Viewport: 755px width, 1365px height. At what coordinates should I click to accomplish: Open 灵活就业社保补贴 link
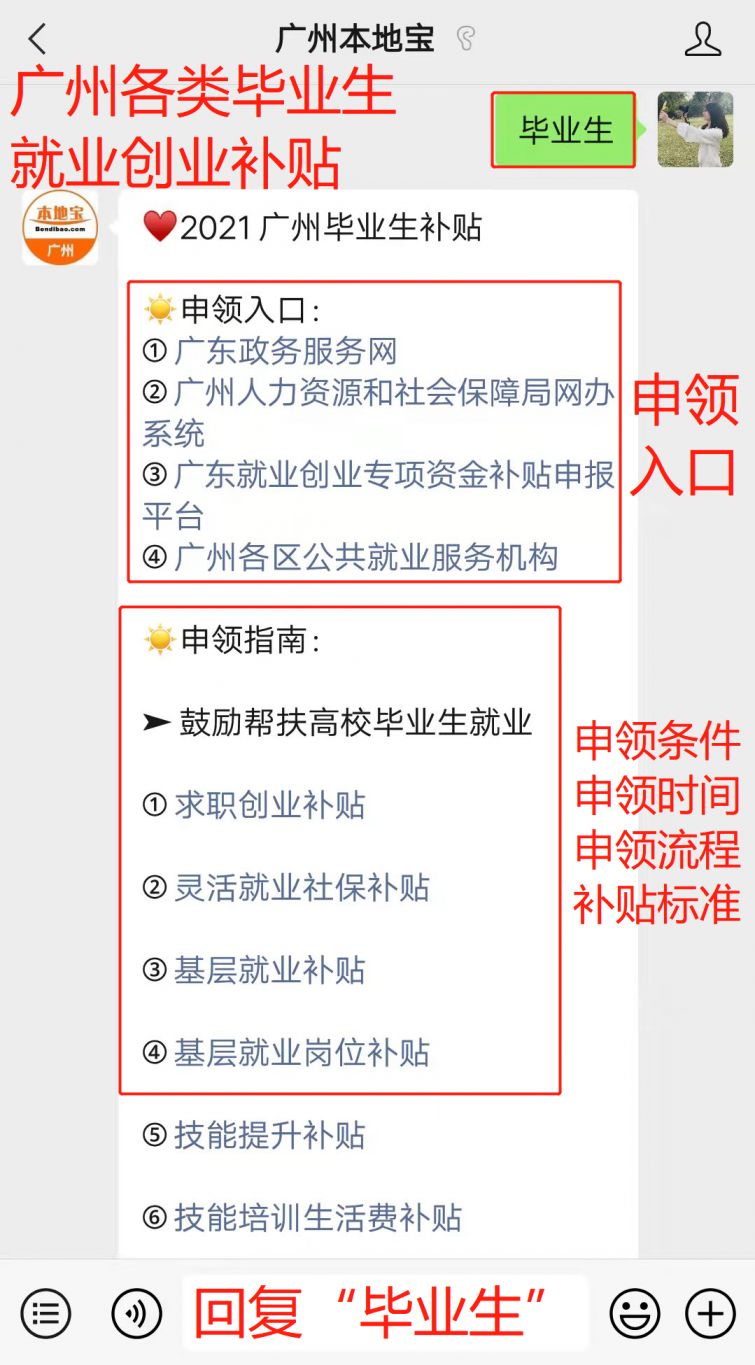(x=301, y=887)
